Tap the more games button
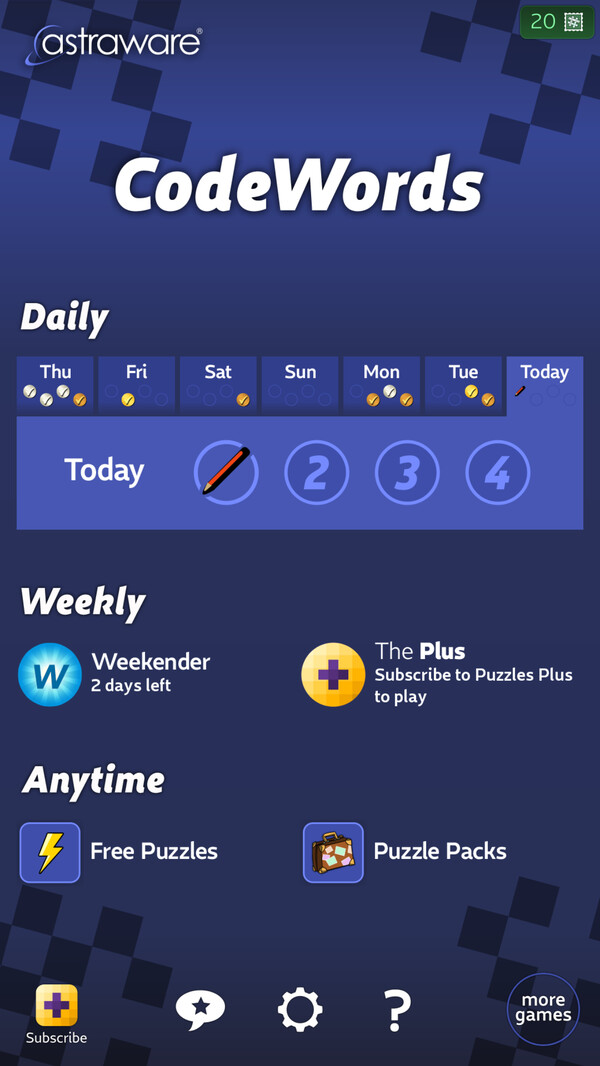Image resolution: width=600 pixels, height=1066 pixels. 543,1008
